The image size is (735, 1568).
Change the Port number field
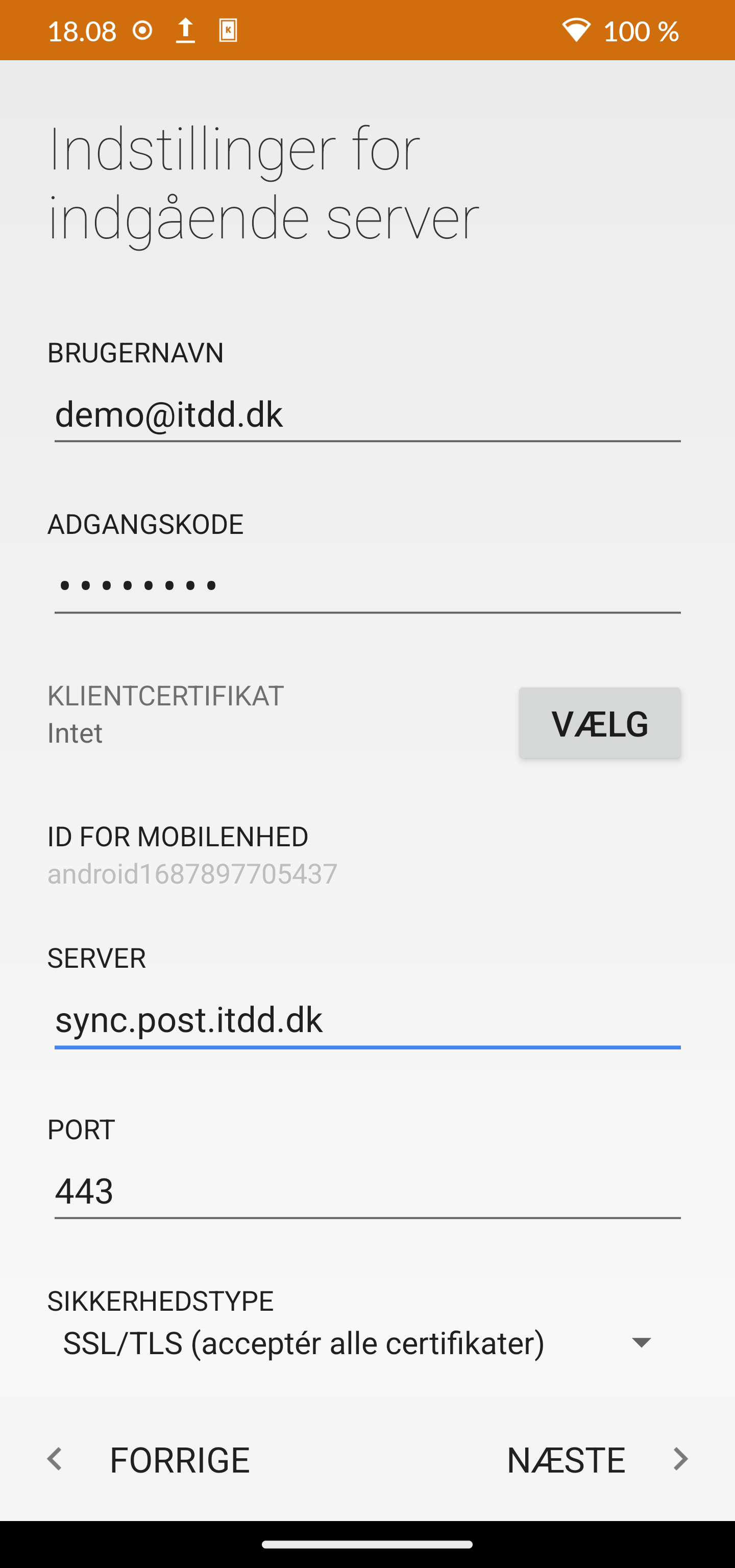[367, 1192]
